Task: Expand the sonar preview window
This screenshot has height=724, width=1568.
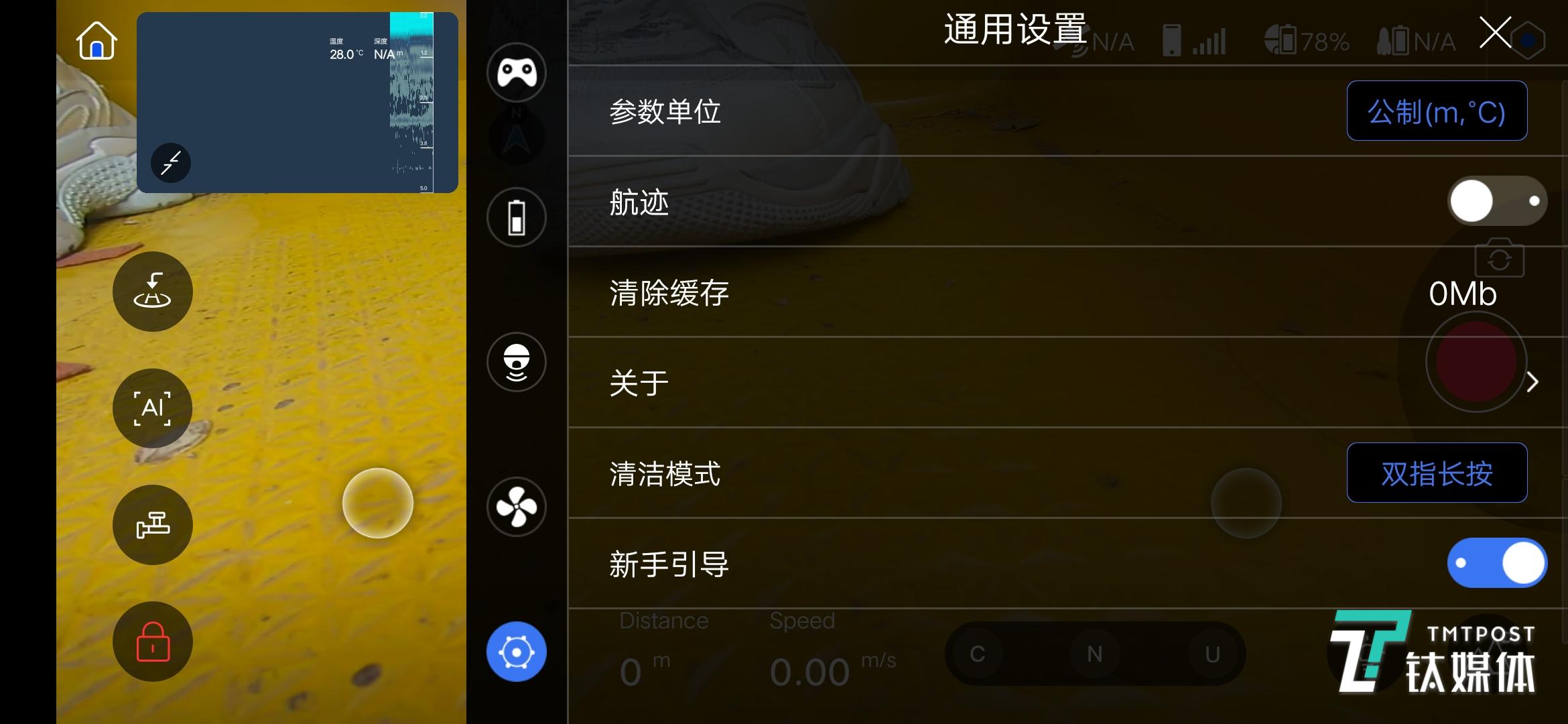Action: click(x=171, y=163)
